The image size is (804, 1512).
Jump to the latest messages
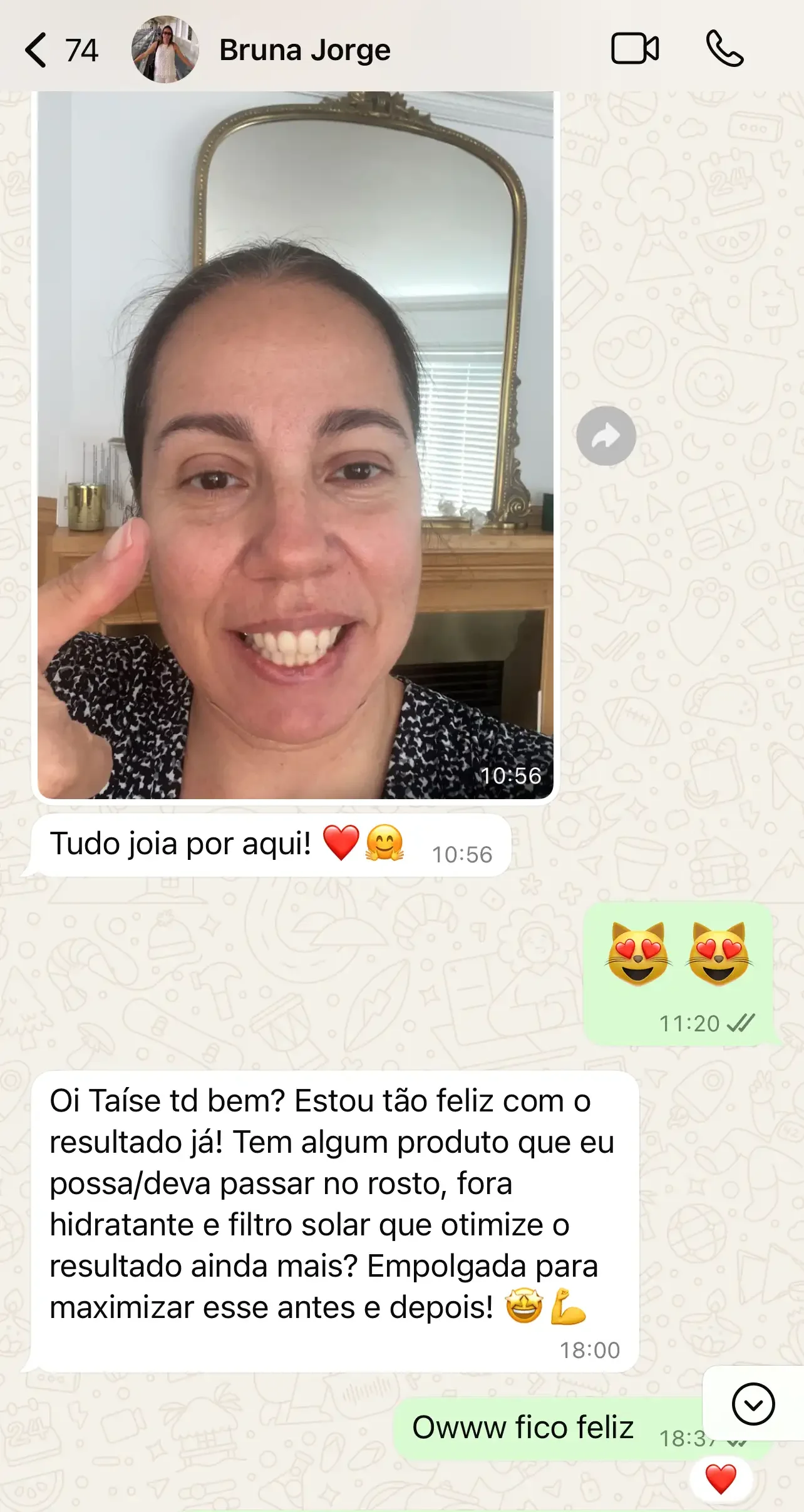pyautogui.click(x=753, y=1403)
